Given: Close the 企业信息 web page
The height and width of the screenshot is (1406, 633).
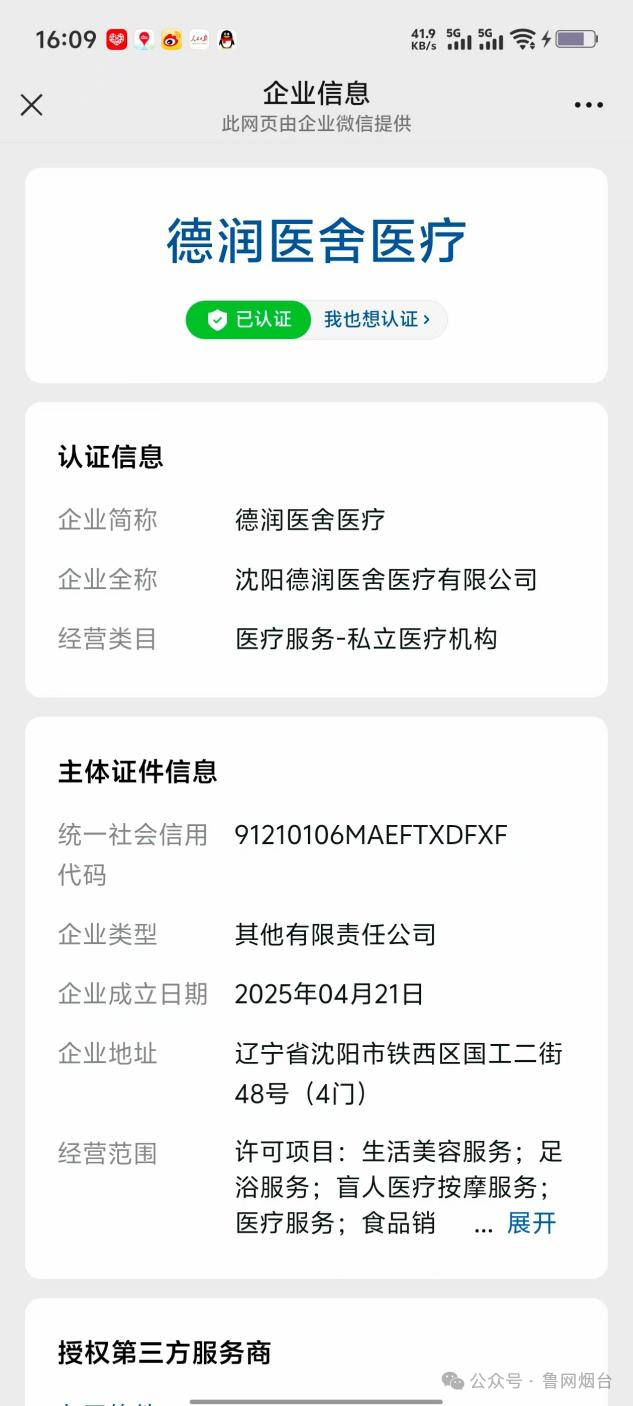Looking at the screenshot, I should (32, 104).
